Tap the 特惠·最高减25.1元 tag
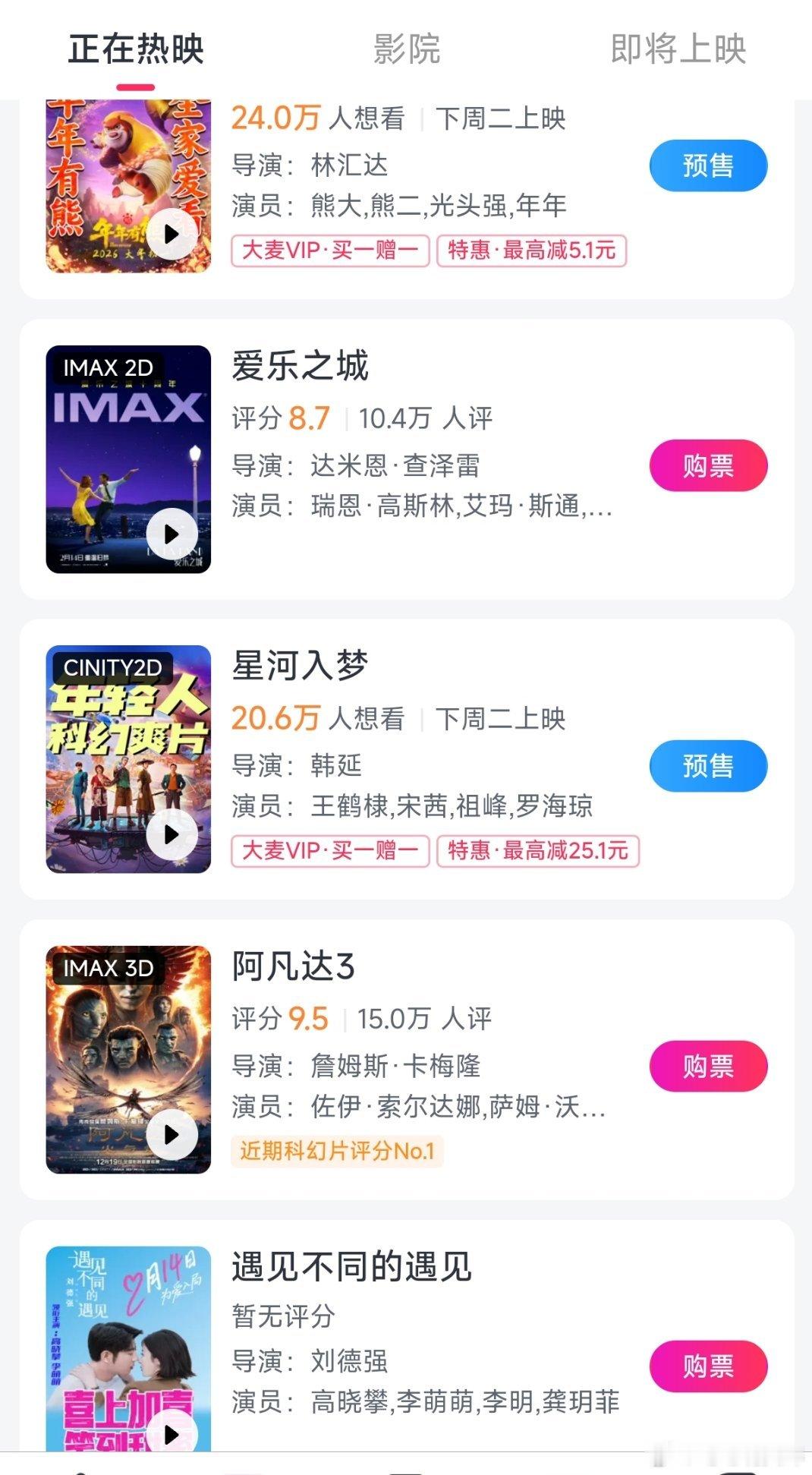 pyautogui.click(x=538, y=851)
